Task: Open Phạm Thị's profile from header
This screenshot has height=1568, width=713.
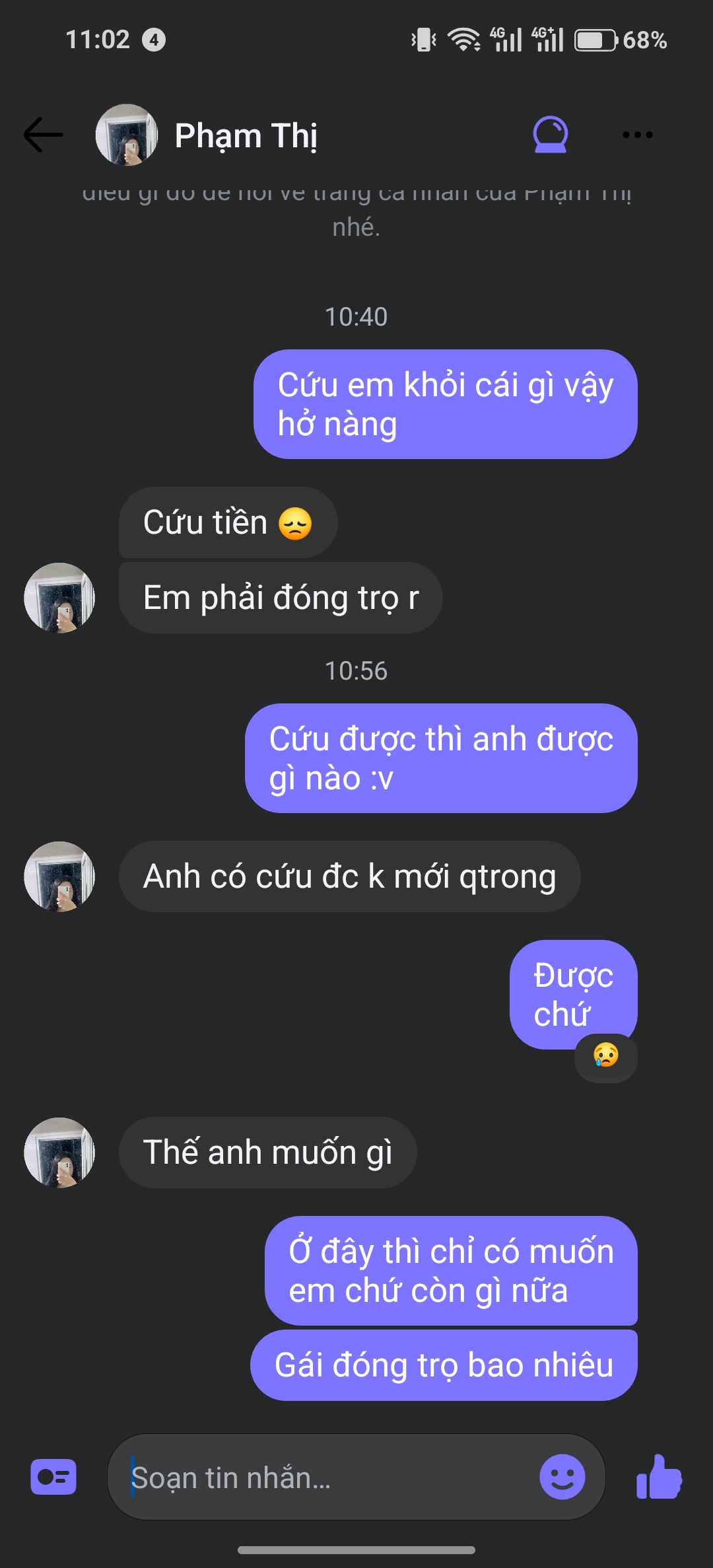Action: click(246, 135)
